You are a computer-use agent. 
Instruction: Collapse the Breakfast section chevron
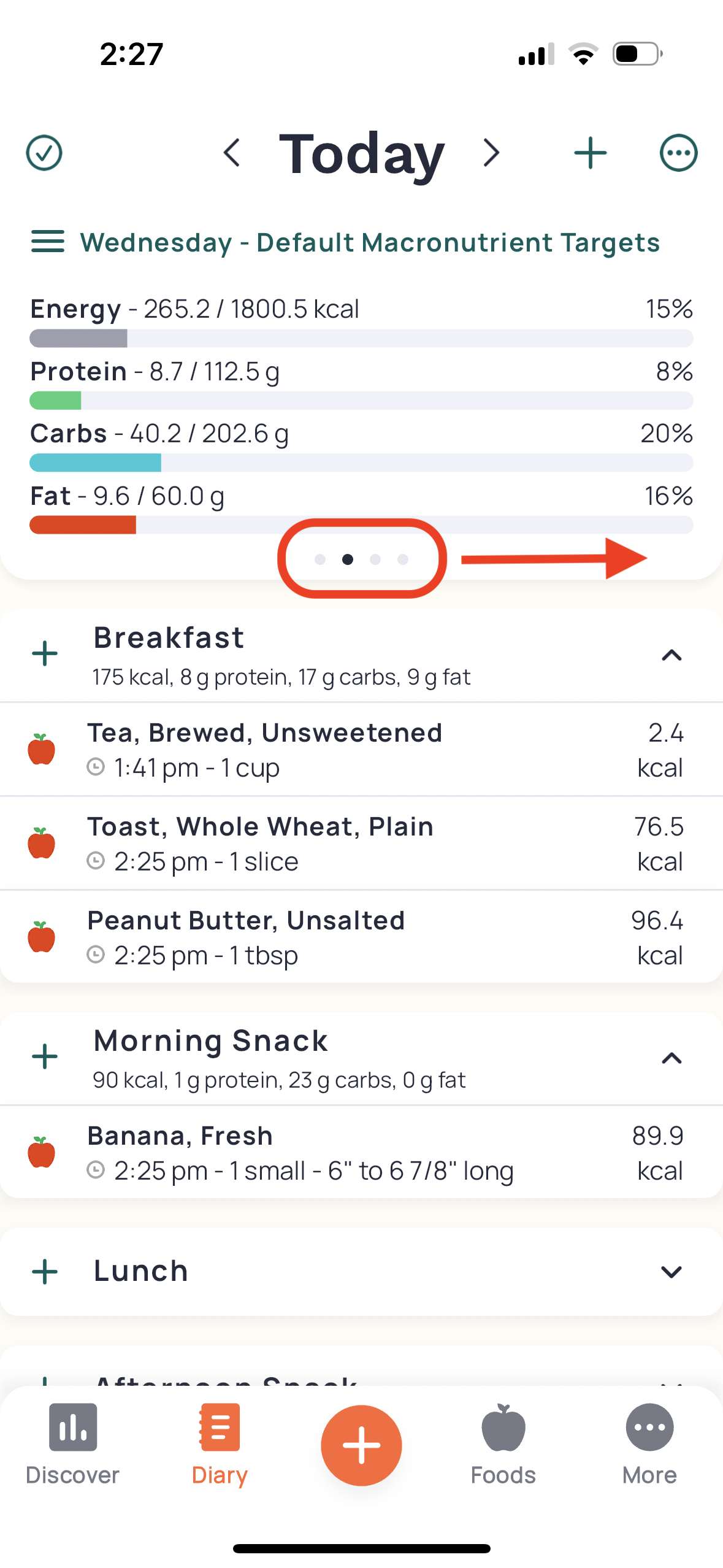[x=672, y=656]
